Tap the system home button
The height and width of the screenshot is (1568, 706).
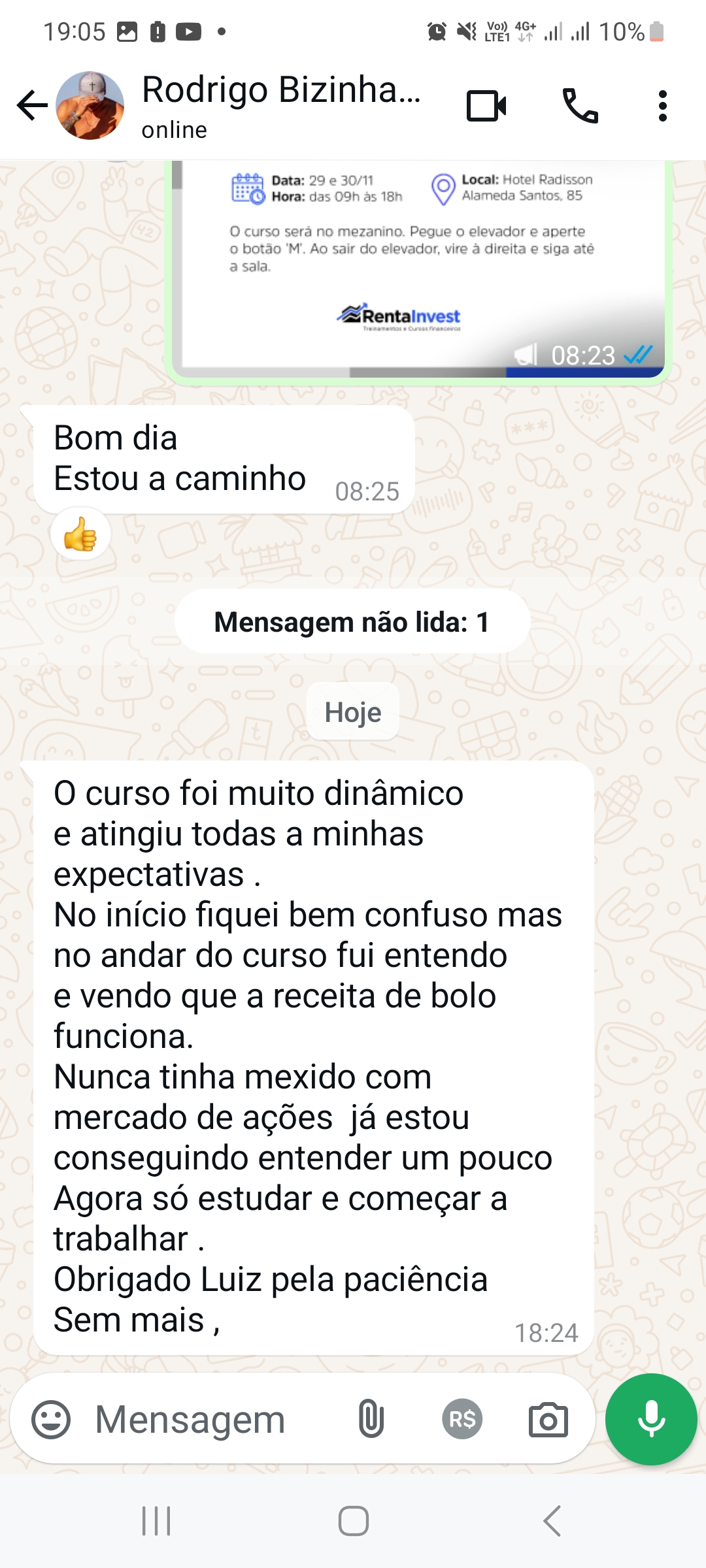[x=353, y=1521]
